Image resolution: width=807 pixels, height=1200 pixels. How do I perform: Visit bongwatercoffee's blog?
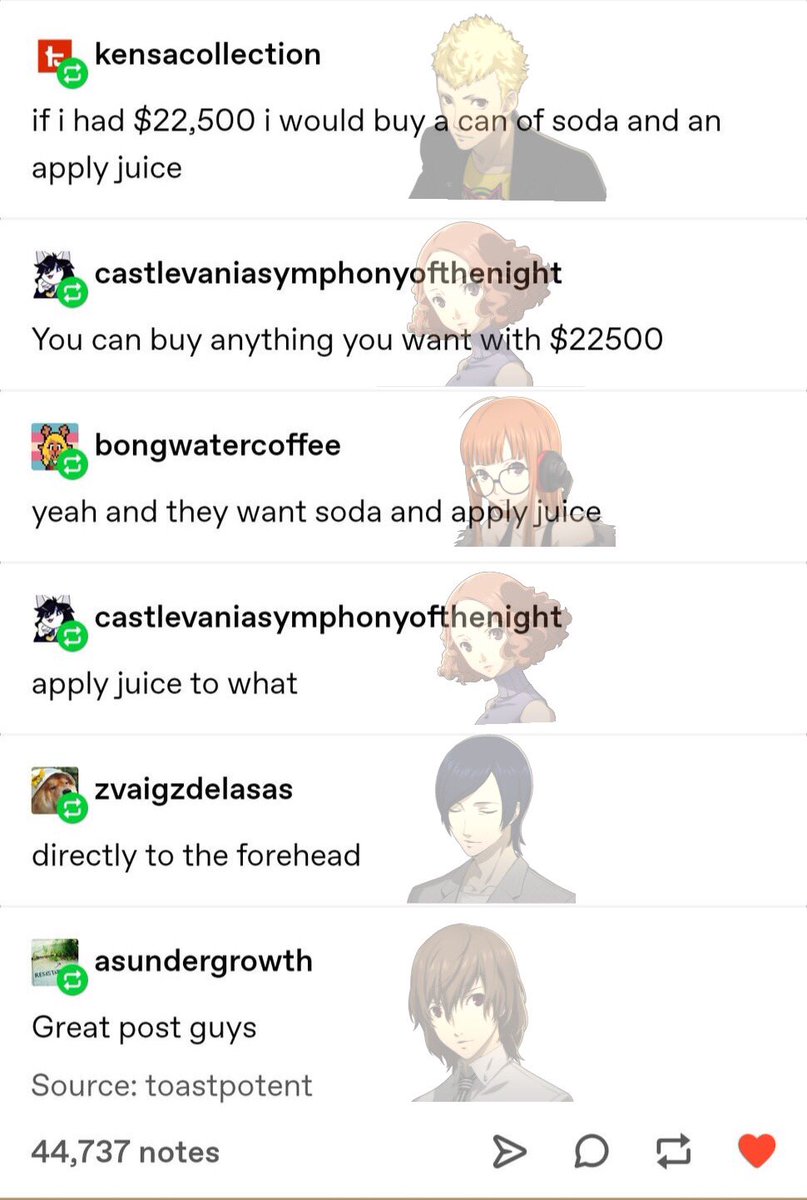[217, 444]
